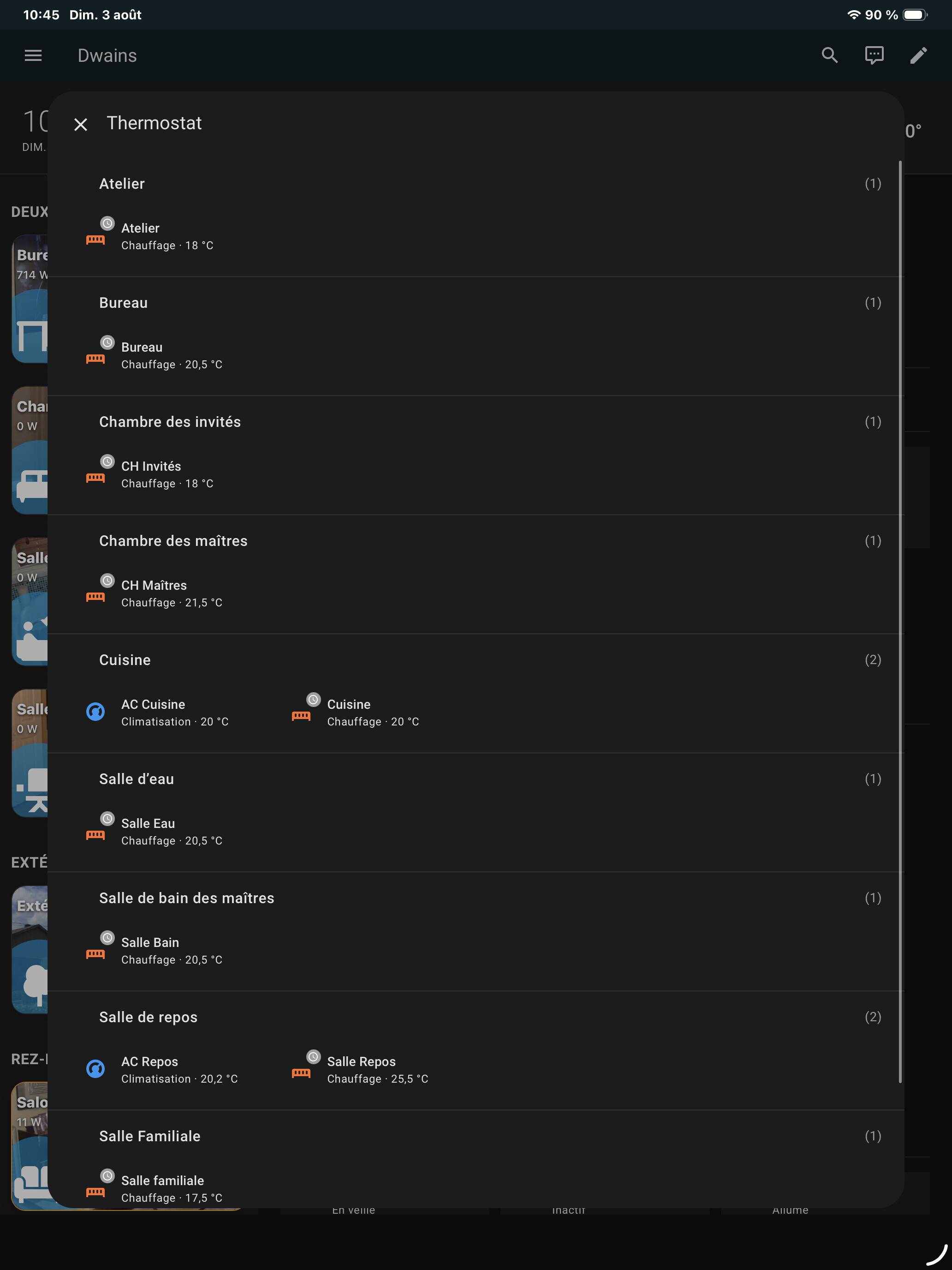Select the AC Repos climate entity
The image size is (952, 1270).
161,1069
